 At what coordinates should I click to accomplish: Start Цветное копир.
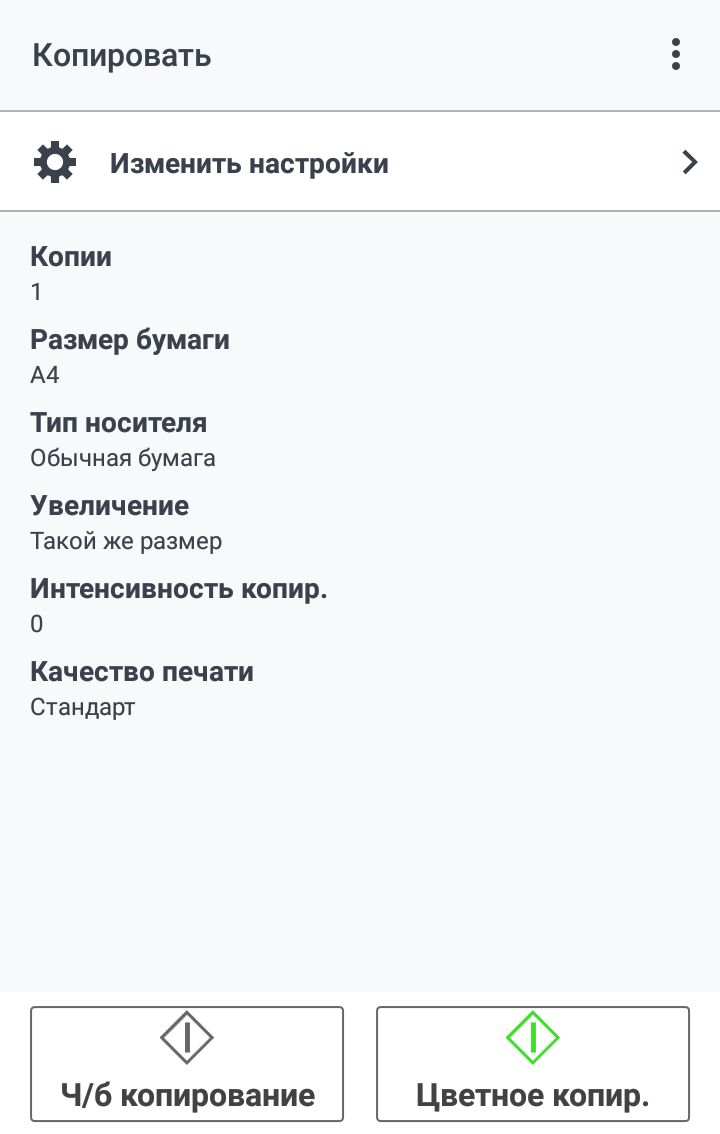[x=533, y=1063]
